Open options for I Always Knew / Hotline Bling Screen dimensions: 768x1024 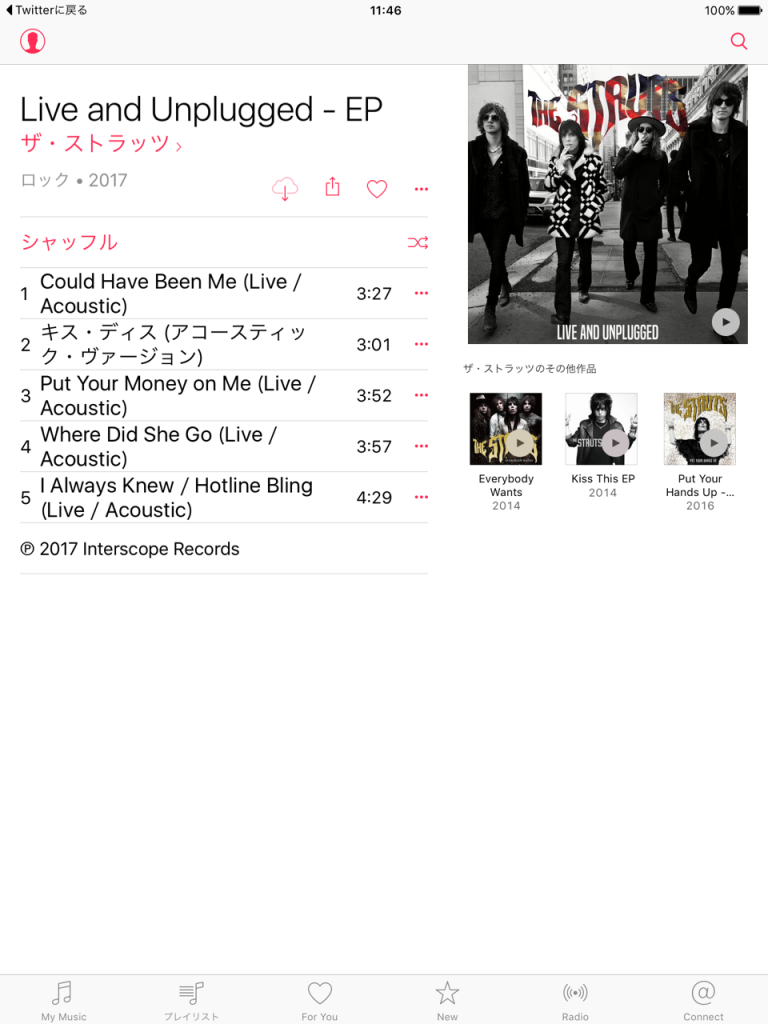click(421, 497)
